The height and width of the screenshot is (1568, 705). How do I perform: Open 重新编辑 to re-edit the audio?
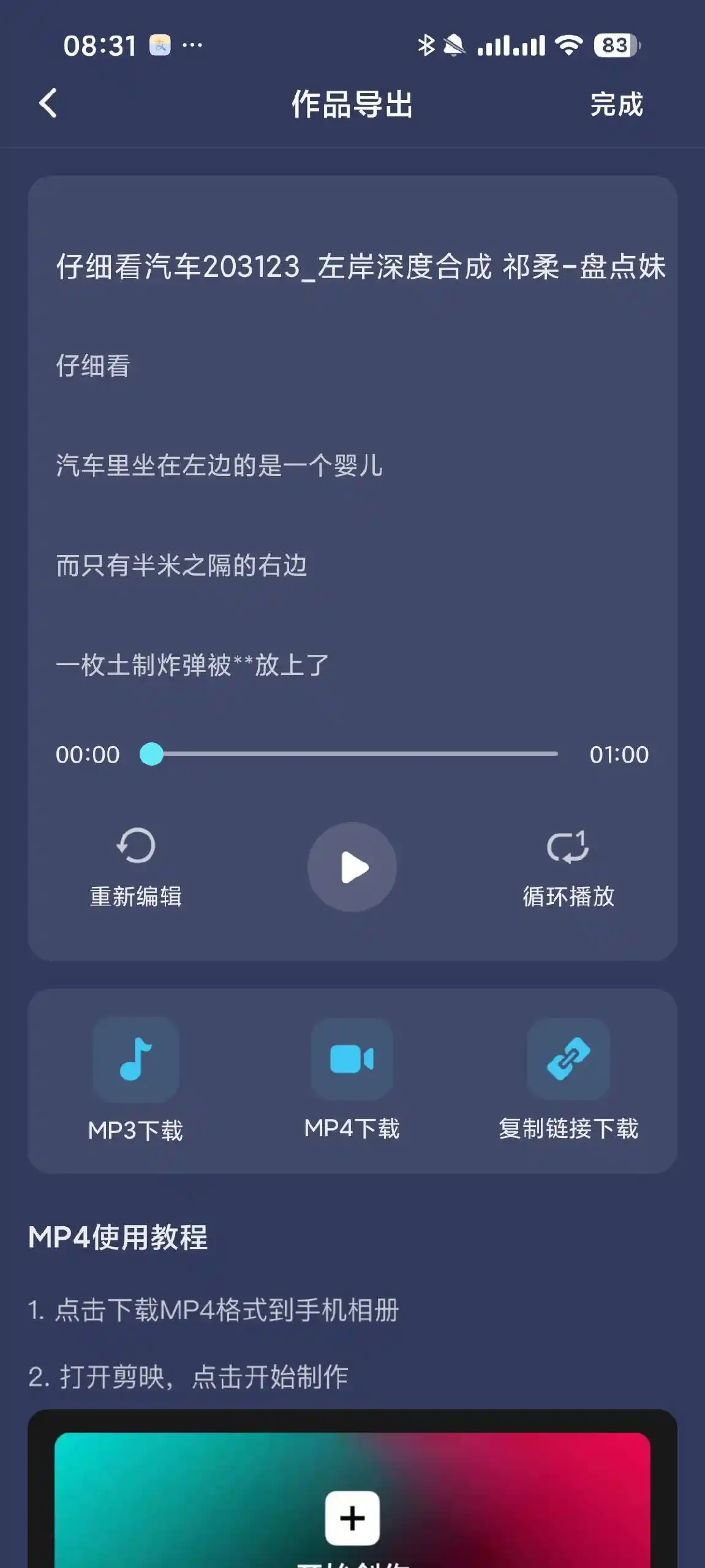(136, 867)
